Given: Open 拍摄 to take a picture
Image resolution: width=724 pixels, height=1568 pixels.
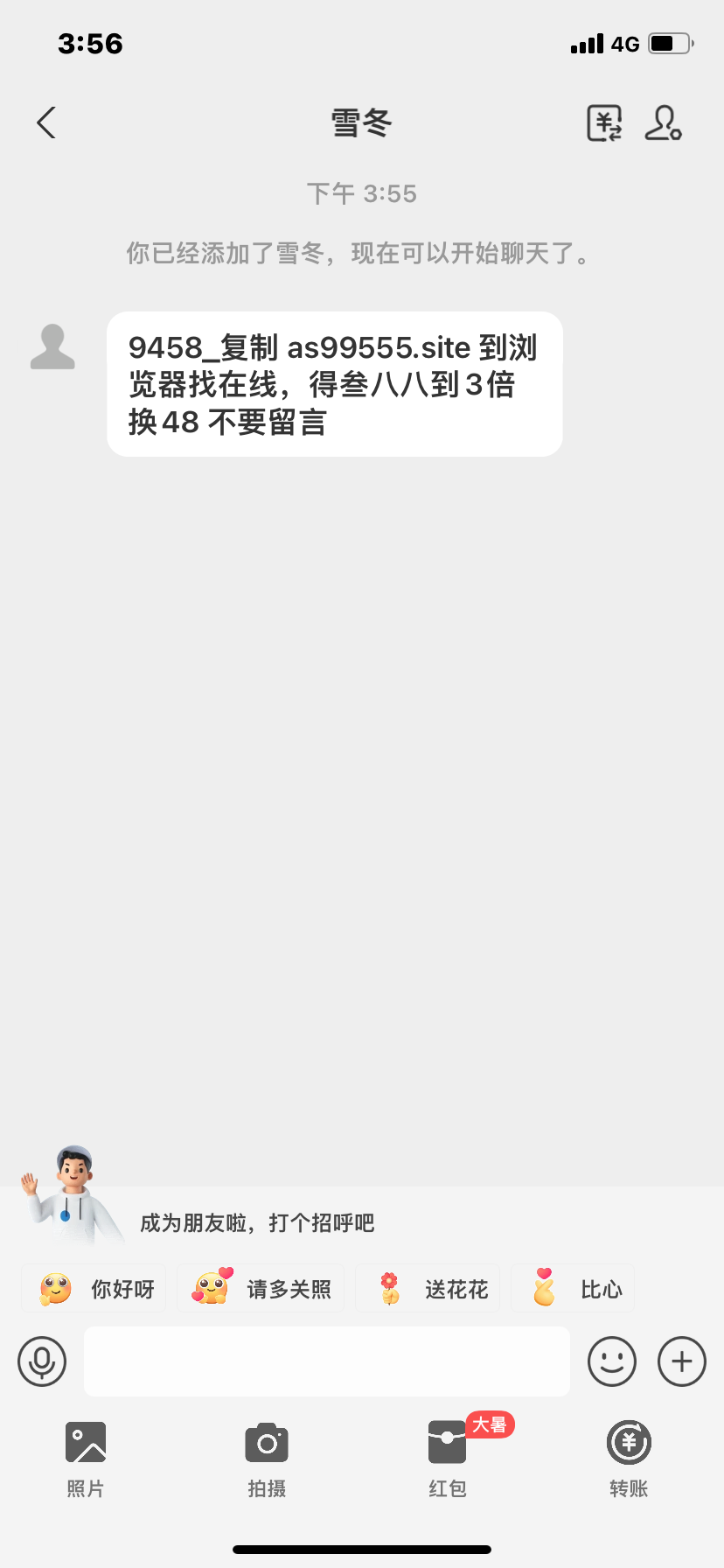Looking at the screenshot, I should click(x=267, y=1459).
